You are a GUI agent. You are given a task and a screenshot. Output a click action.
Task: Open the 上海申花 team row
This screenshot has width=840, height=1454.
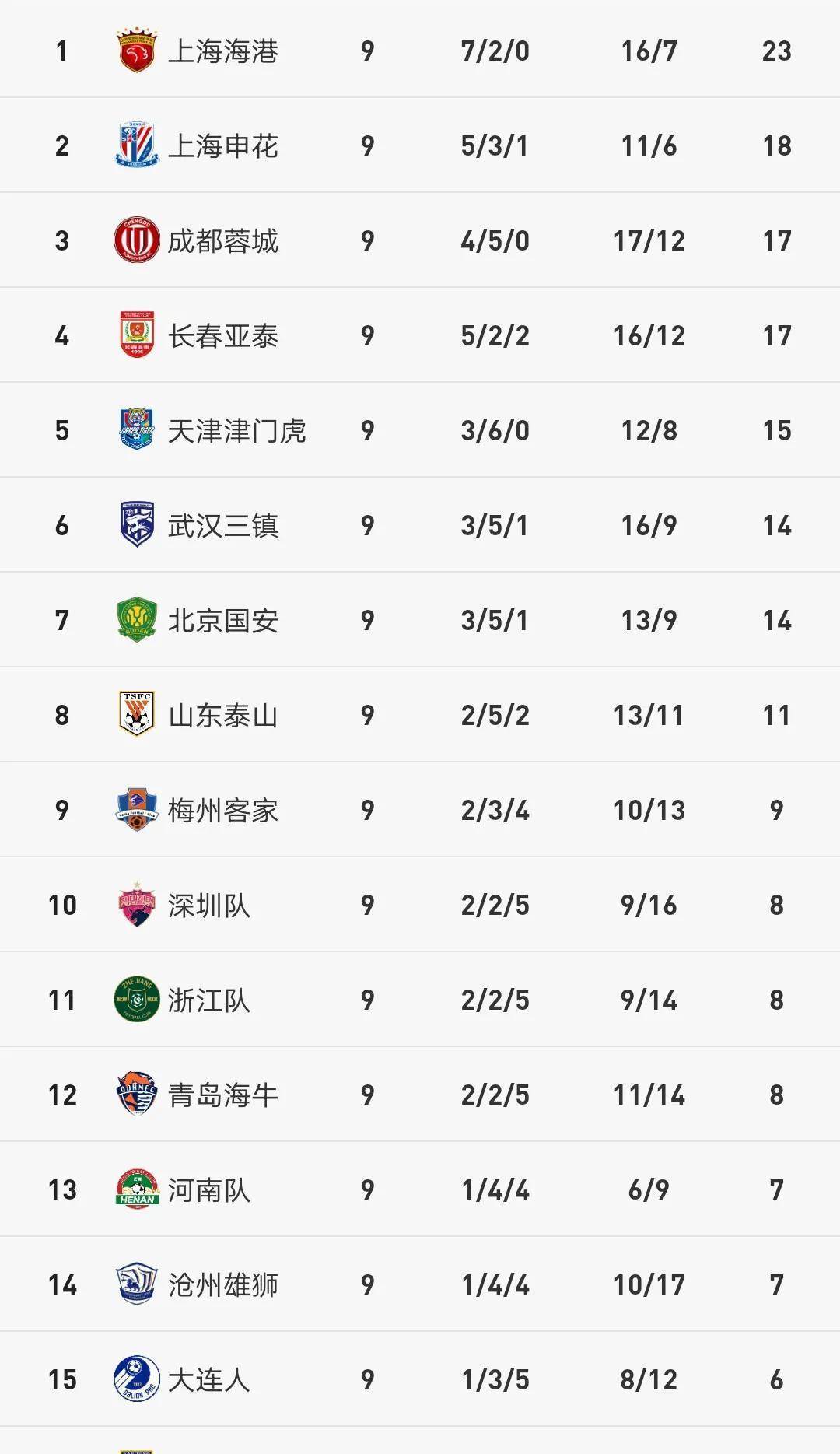[x=420, y=145]
